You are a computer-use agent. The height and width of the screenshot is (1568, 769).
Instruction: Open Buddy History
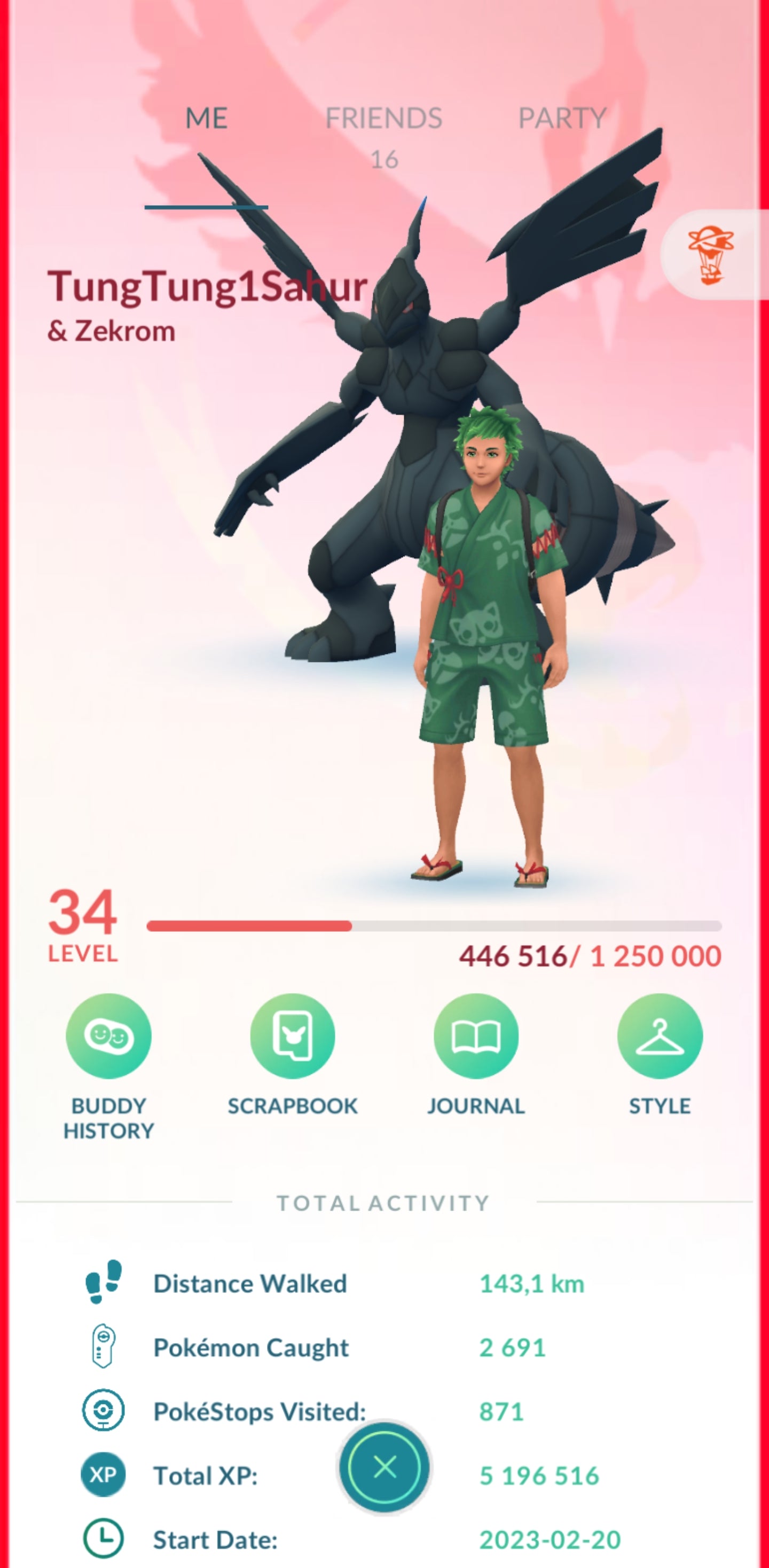(108, 1036)
